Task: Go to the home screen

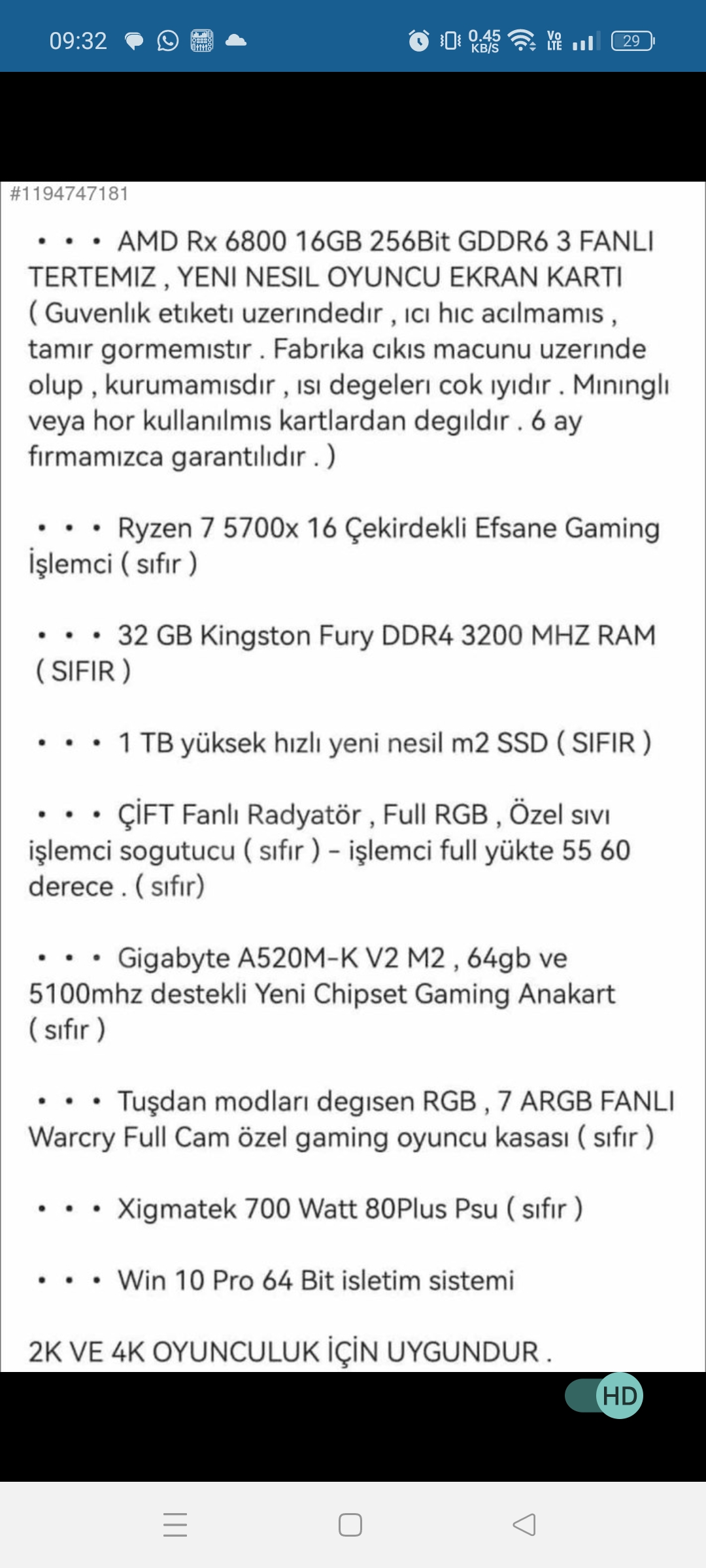Action: click(350, 1525)
